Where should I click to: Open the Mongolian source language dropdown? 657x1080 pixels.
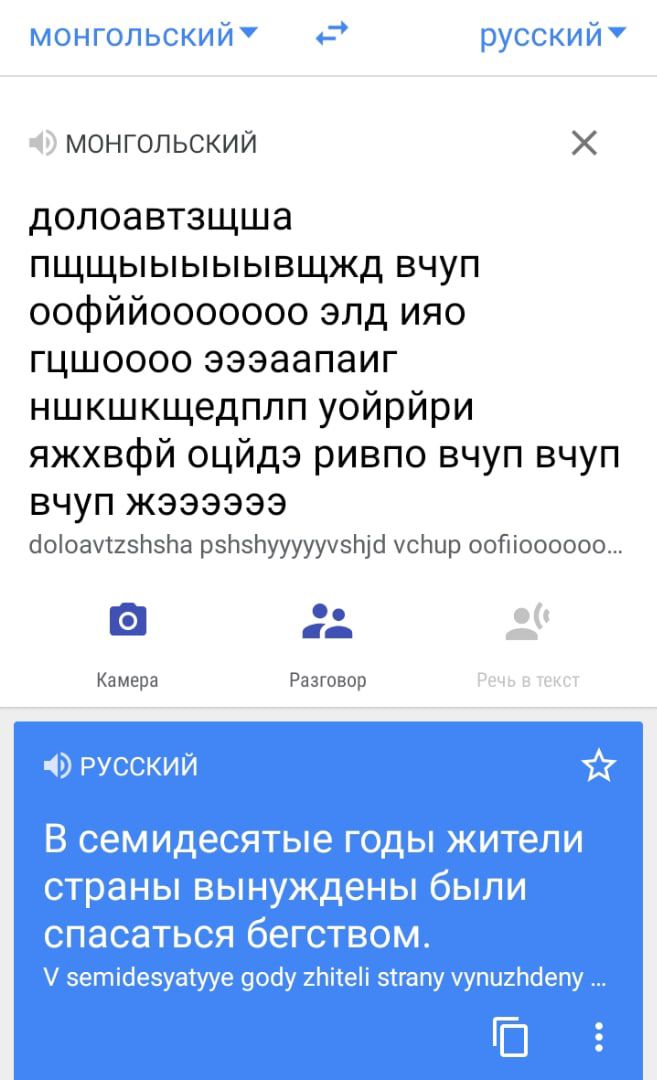143,36
